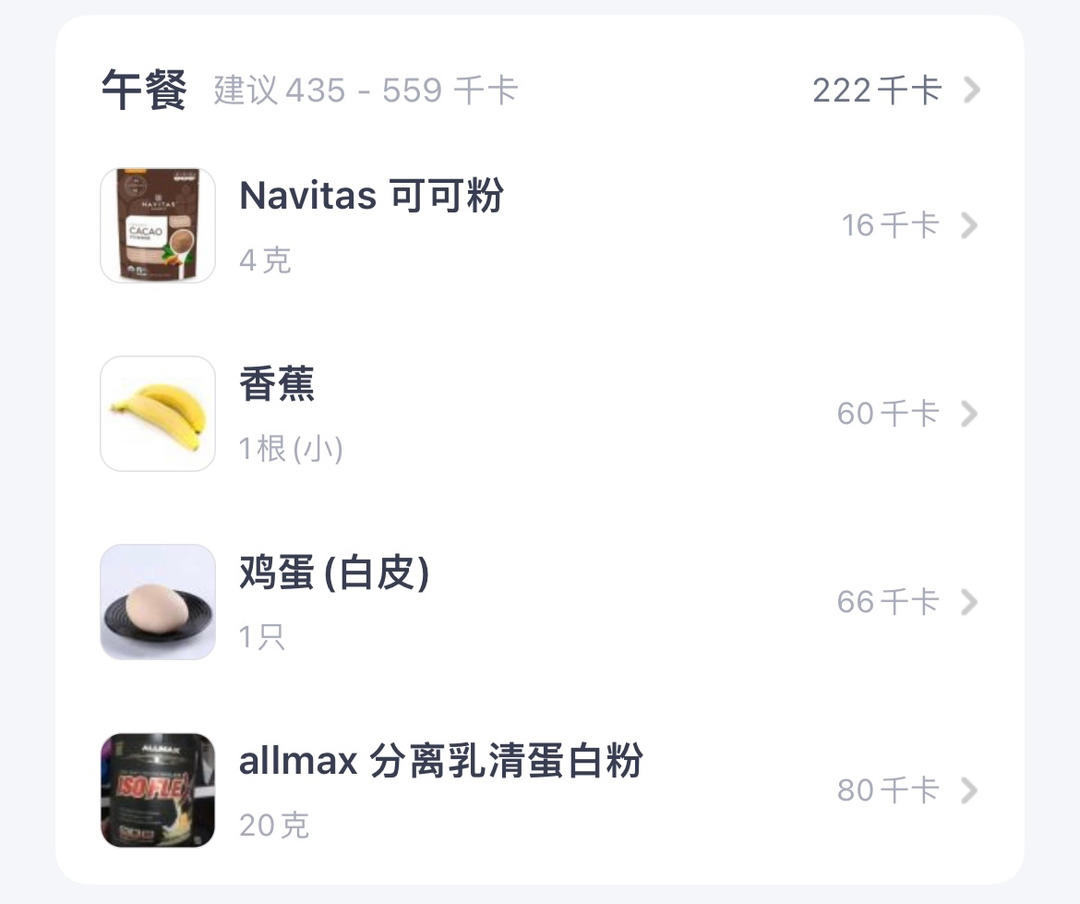Screen dimensions: 1080x904
Task: Open the 午餐 222千卡 meal summary
Action: pyautogui.click(x=895, y=91)
